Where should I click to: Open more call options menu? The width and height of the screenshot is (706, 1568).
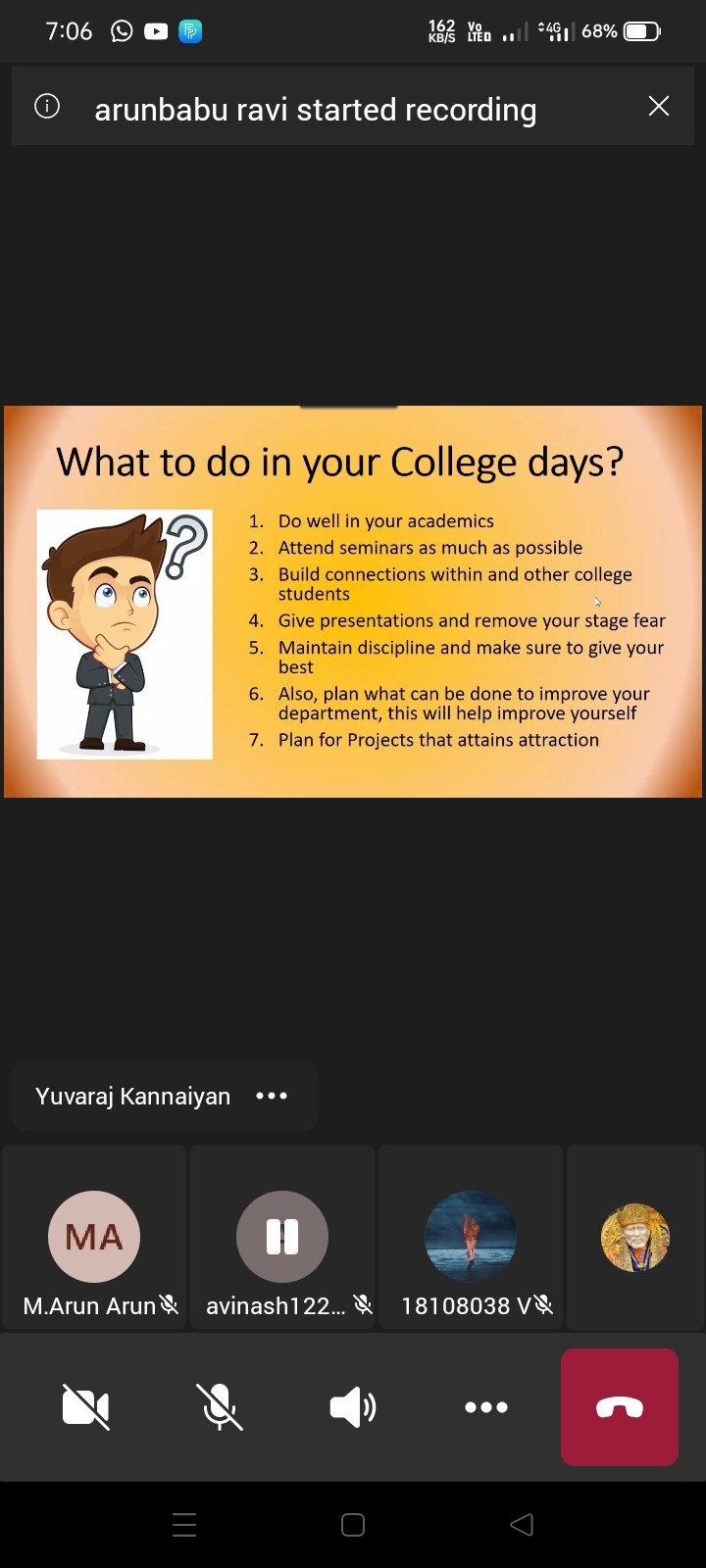point(486,1407)
